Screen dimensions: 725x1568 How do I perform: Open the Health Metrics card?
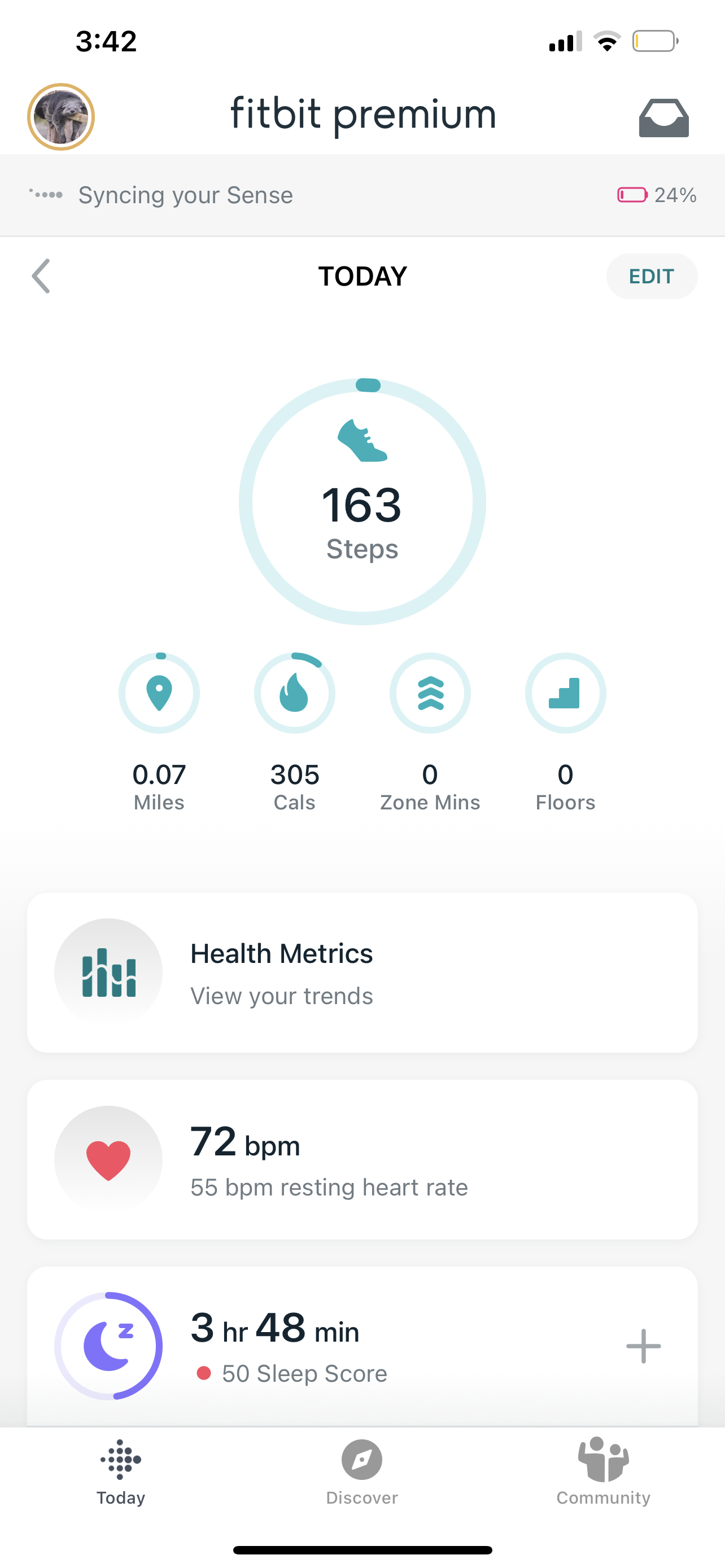pyautogui.click(x=362, y=972)
